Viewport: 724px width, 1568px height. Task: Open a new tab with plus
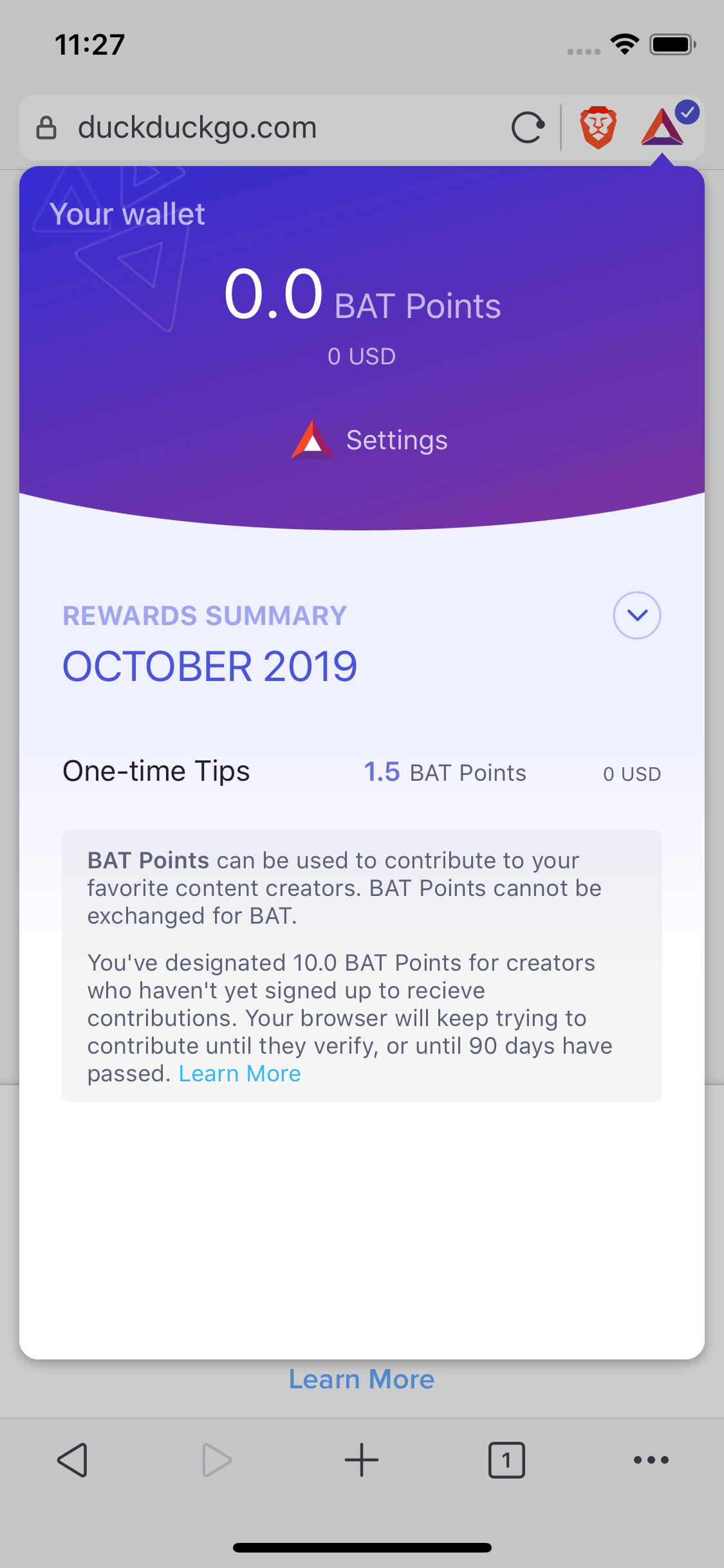(362, 1460)
